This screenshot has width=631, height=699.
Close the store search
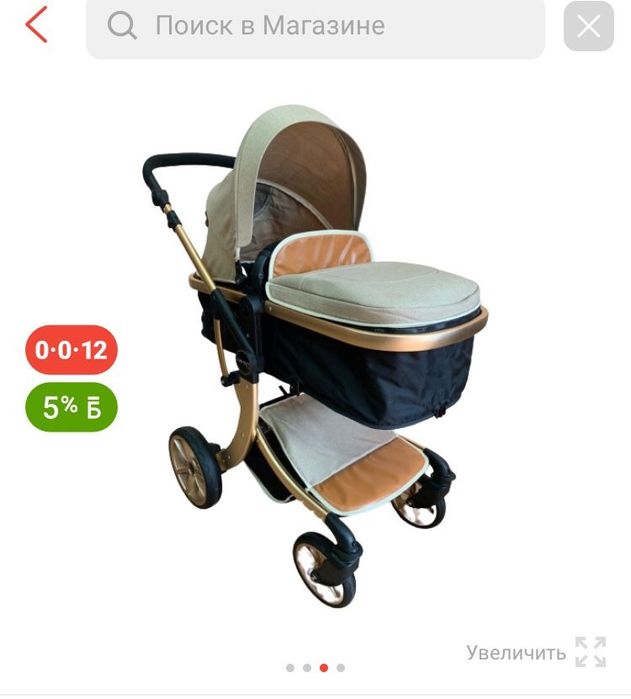588,27
